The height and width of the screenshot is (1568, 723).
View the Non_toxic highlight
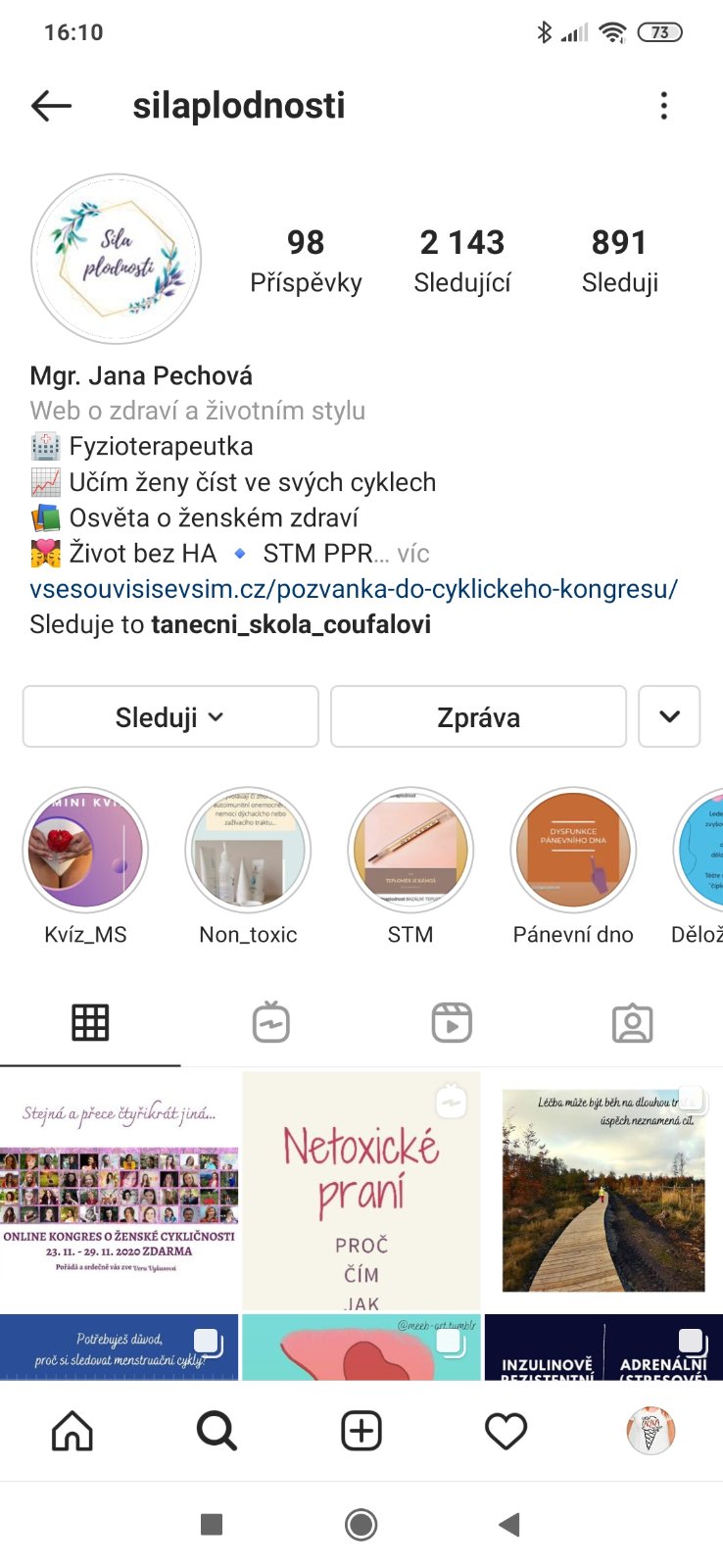coord(248,851)
